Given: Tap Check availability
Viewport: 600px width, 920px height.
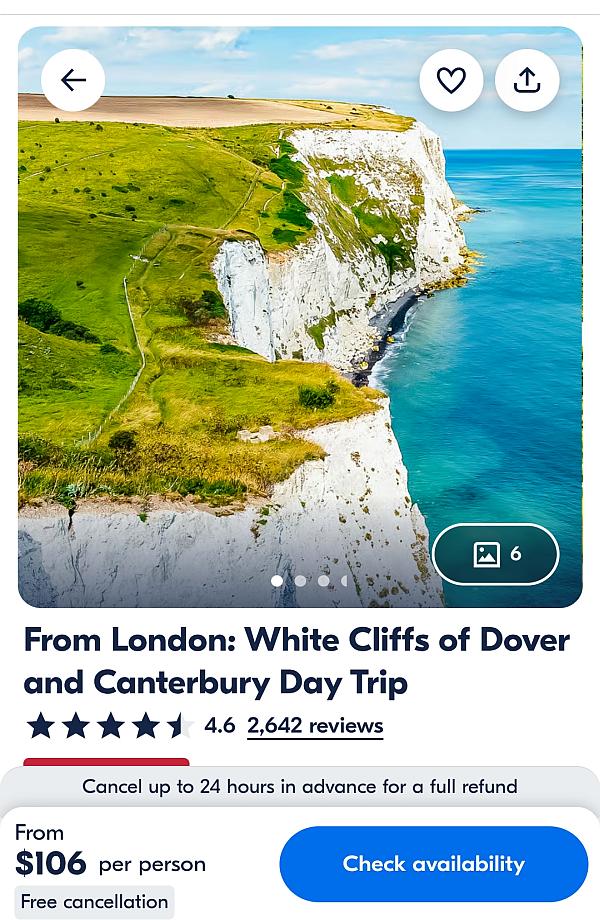Looking at the screenshot, I should tap(433, 864).
